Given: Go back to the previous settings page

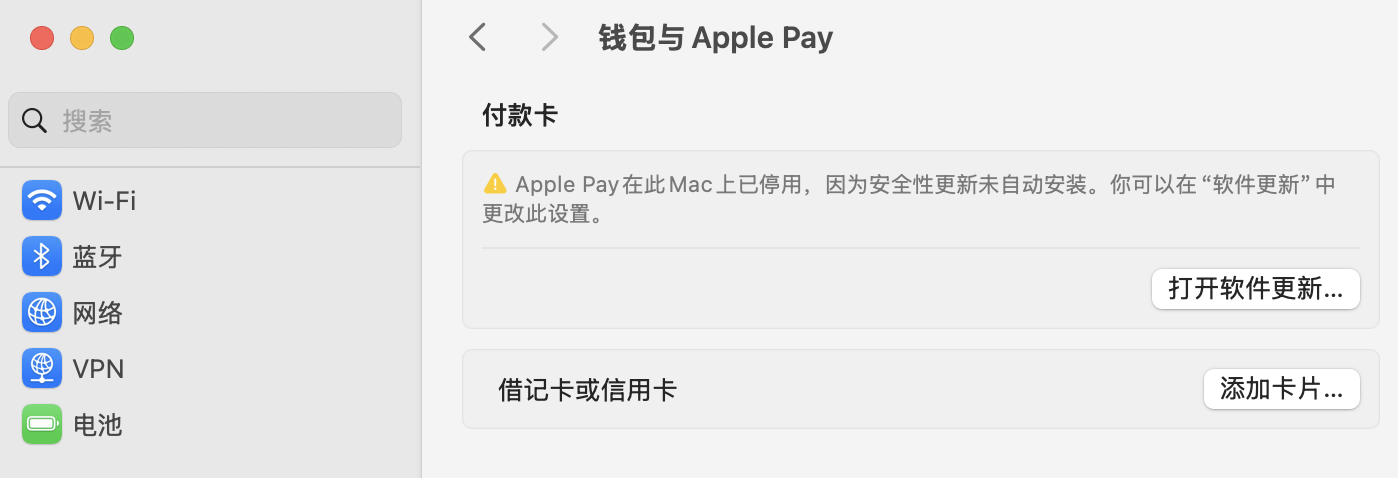Looking at the screenshot, I should [x=478, y=38].
